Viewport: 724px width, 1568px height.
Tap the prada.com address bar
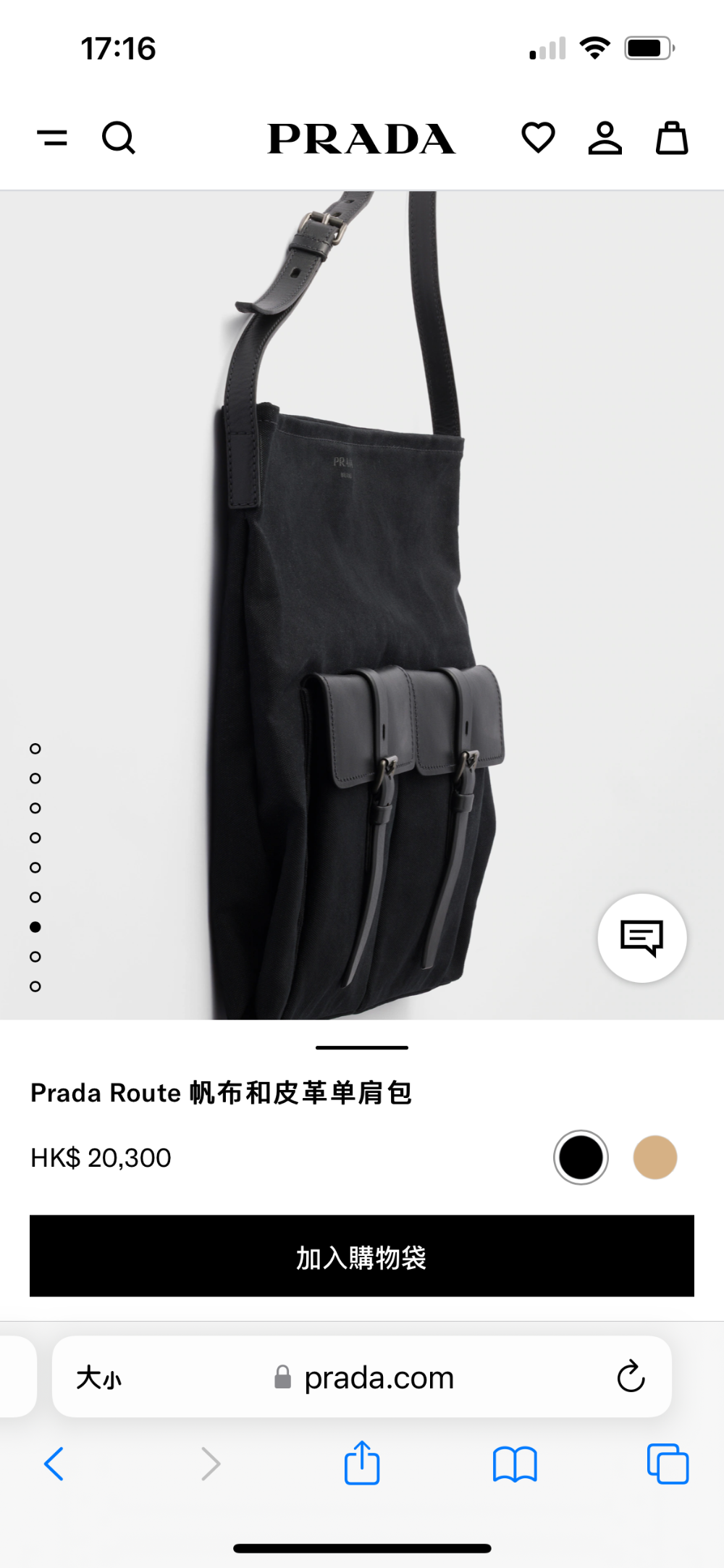pyautogui.click(x=362, y=1377)
